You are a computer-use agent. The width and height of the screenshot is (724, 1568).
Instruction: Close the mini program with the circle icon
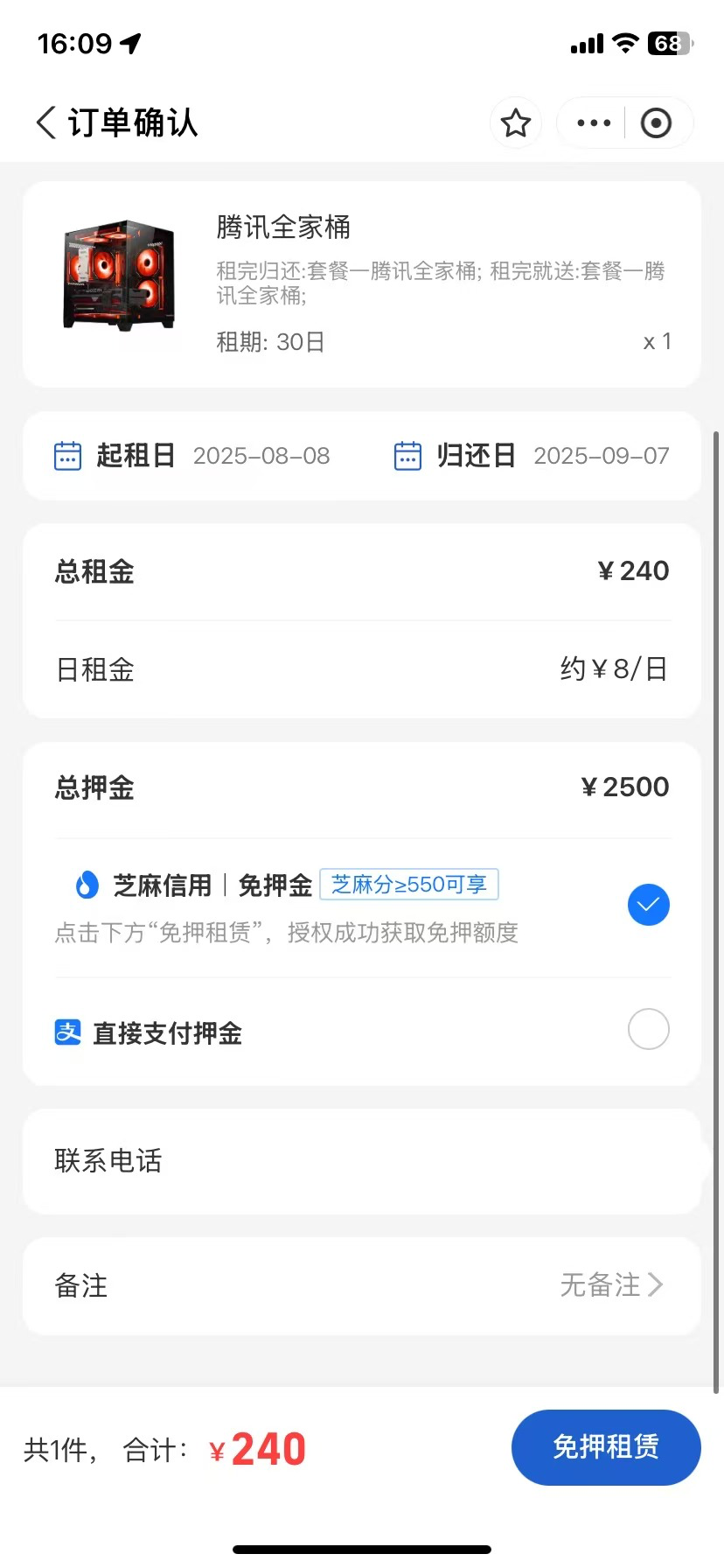[x=656, y=123]
